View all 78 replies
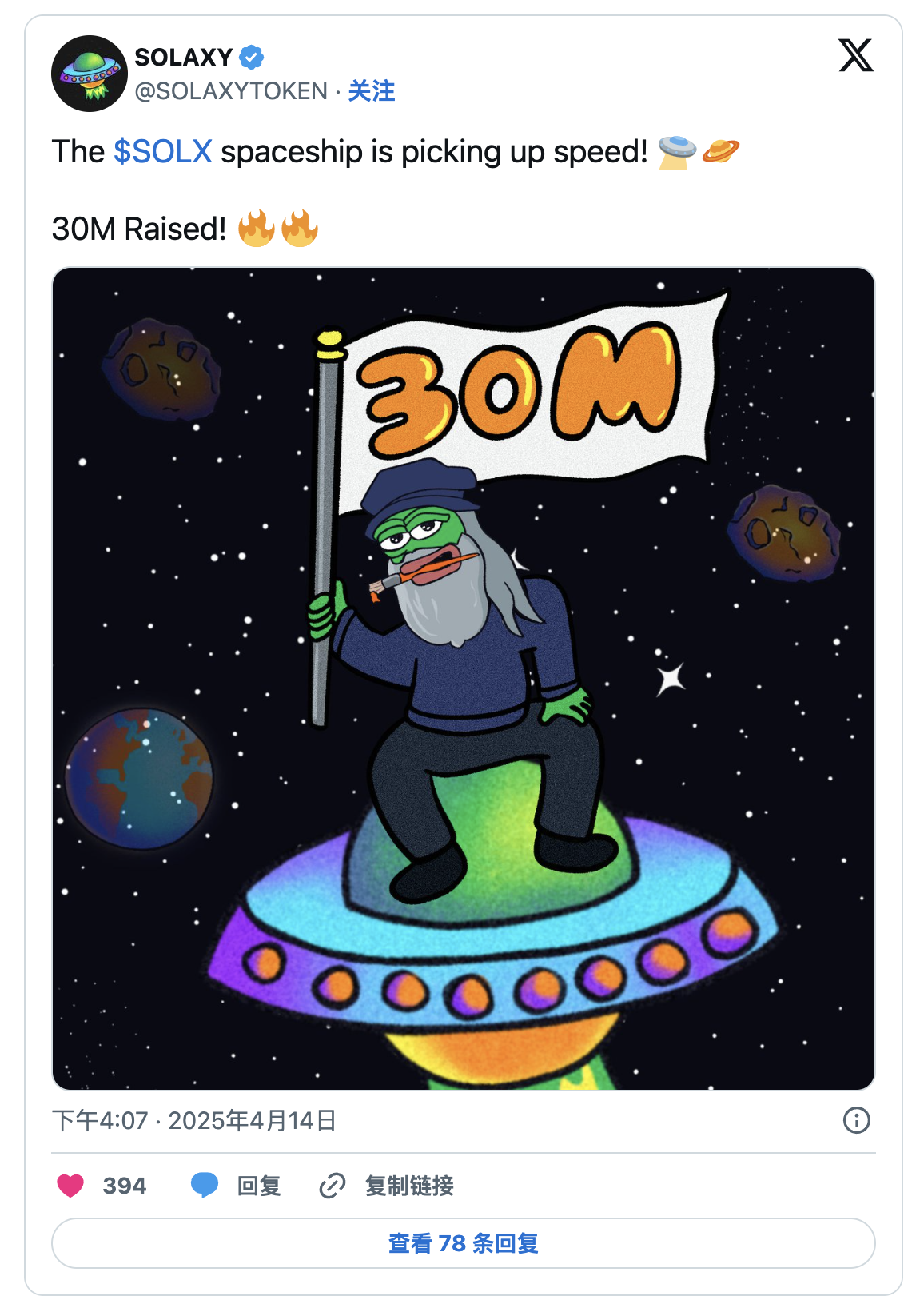This screenshot has height=1316, width=916. (x=464, y=1243)
